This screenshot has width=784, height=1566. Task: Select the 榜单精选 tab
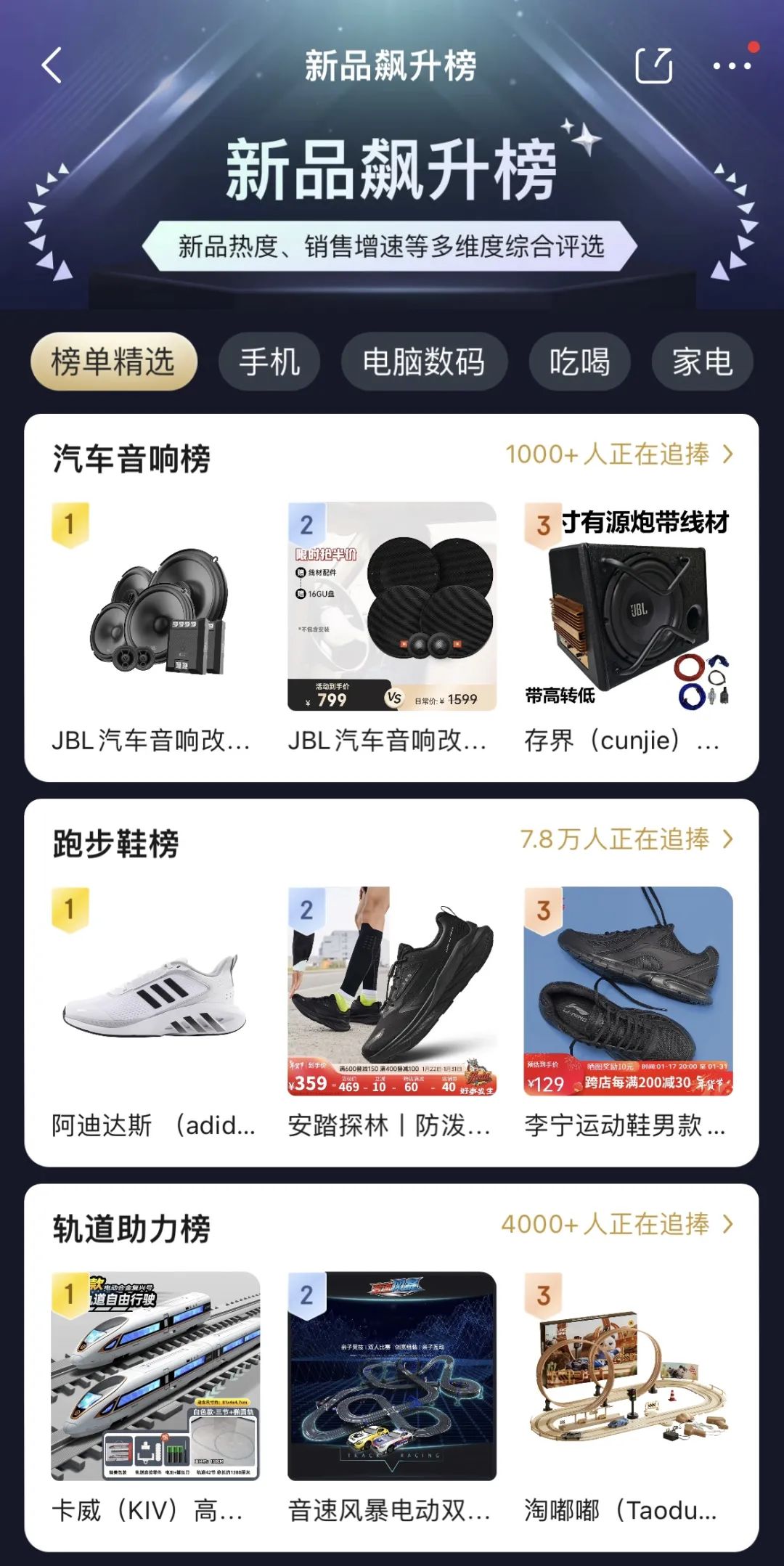(116, 361)
